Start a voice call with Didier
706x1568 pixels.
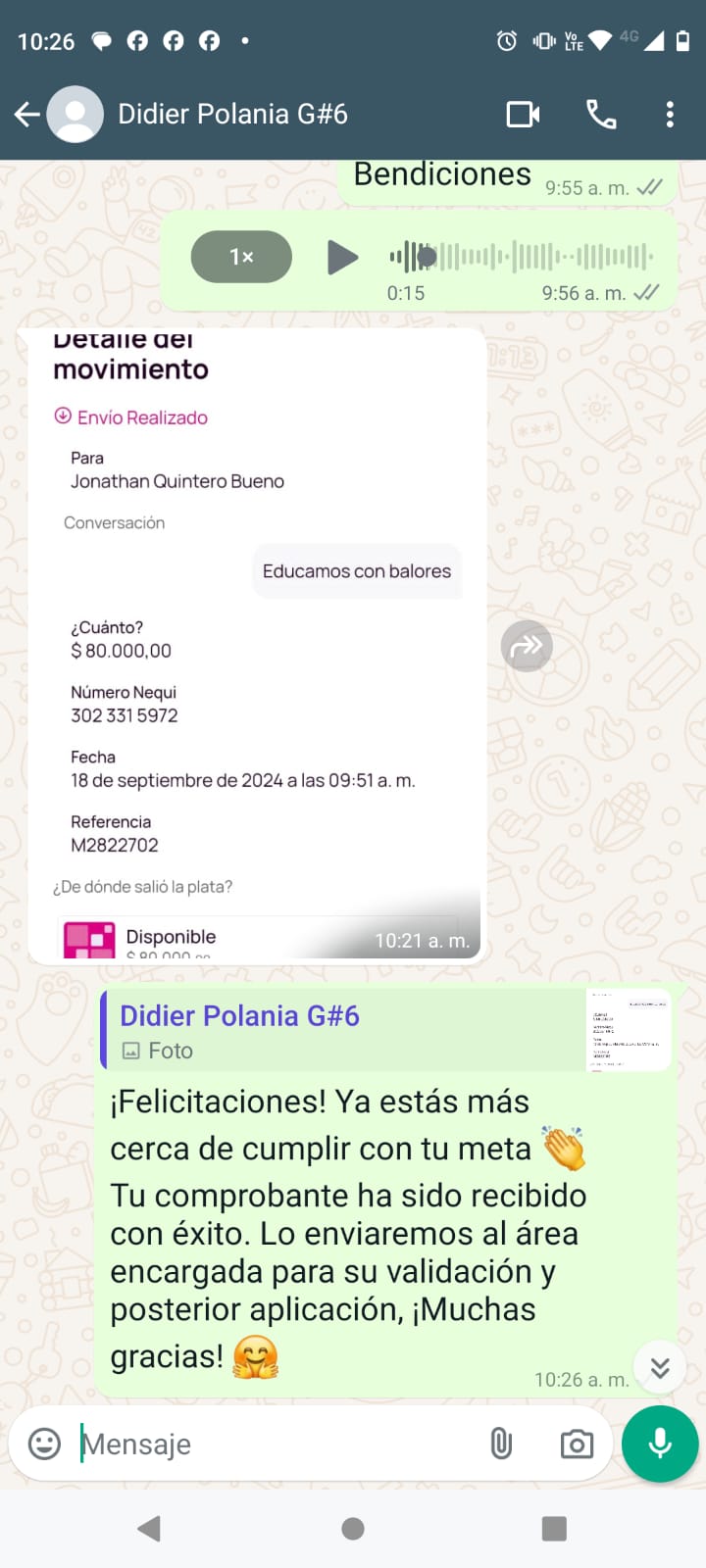(x=601, y=115)
